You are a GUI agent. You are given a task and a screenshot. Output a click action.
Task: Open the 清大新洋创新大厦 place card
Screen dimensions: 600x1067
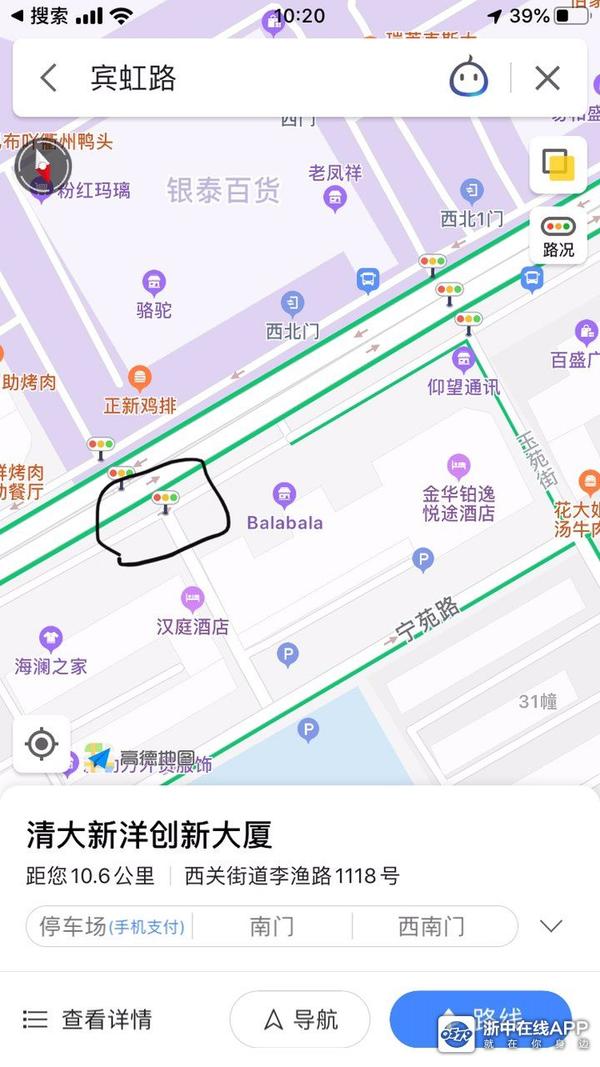point(150,834)
